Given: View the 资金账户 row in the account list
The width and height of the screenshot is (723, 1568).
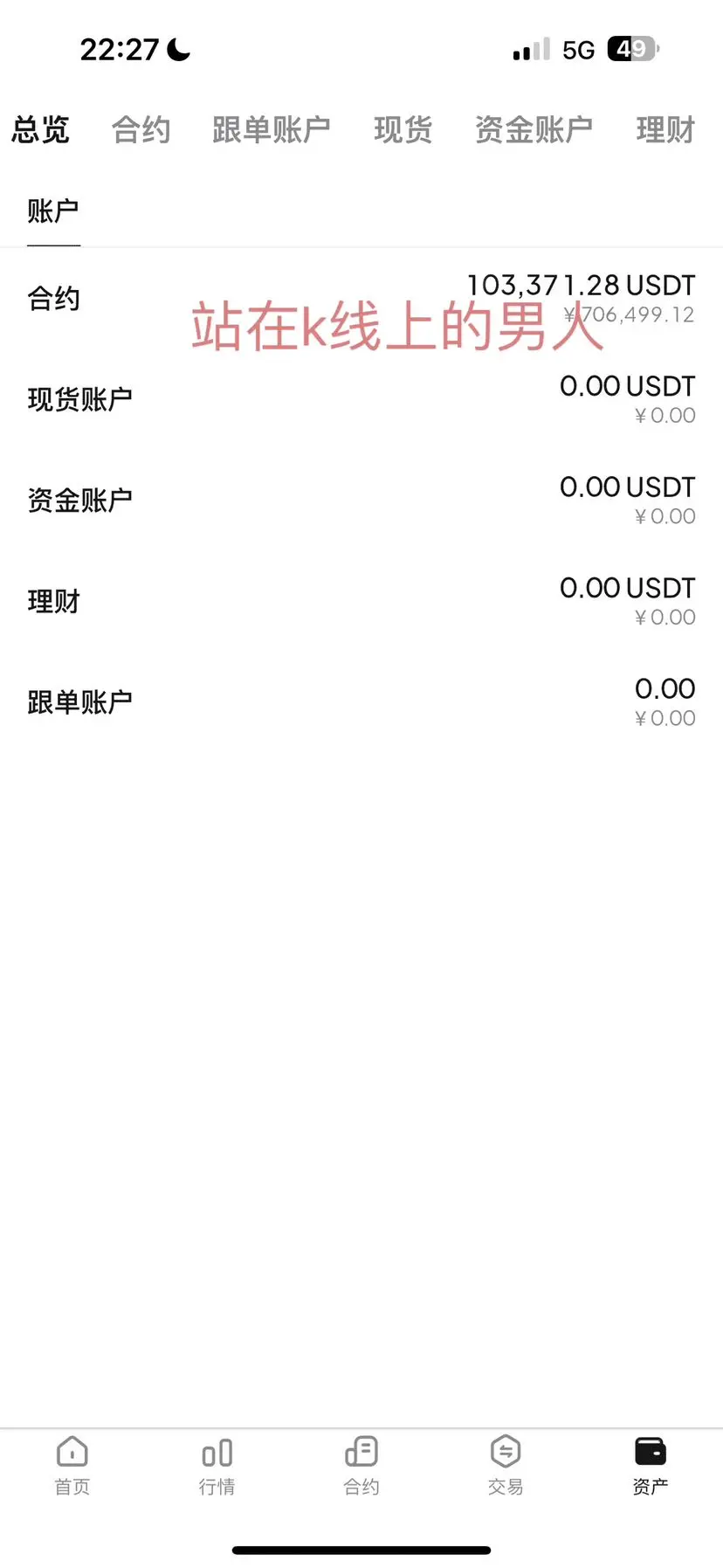Looking at the screenshot, I should click(361, 501).
